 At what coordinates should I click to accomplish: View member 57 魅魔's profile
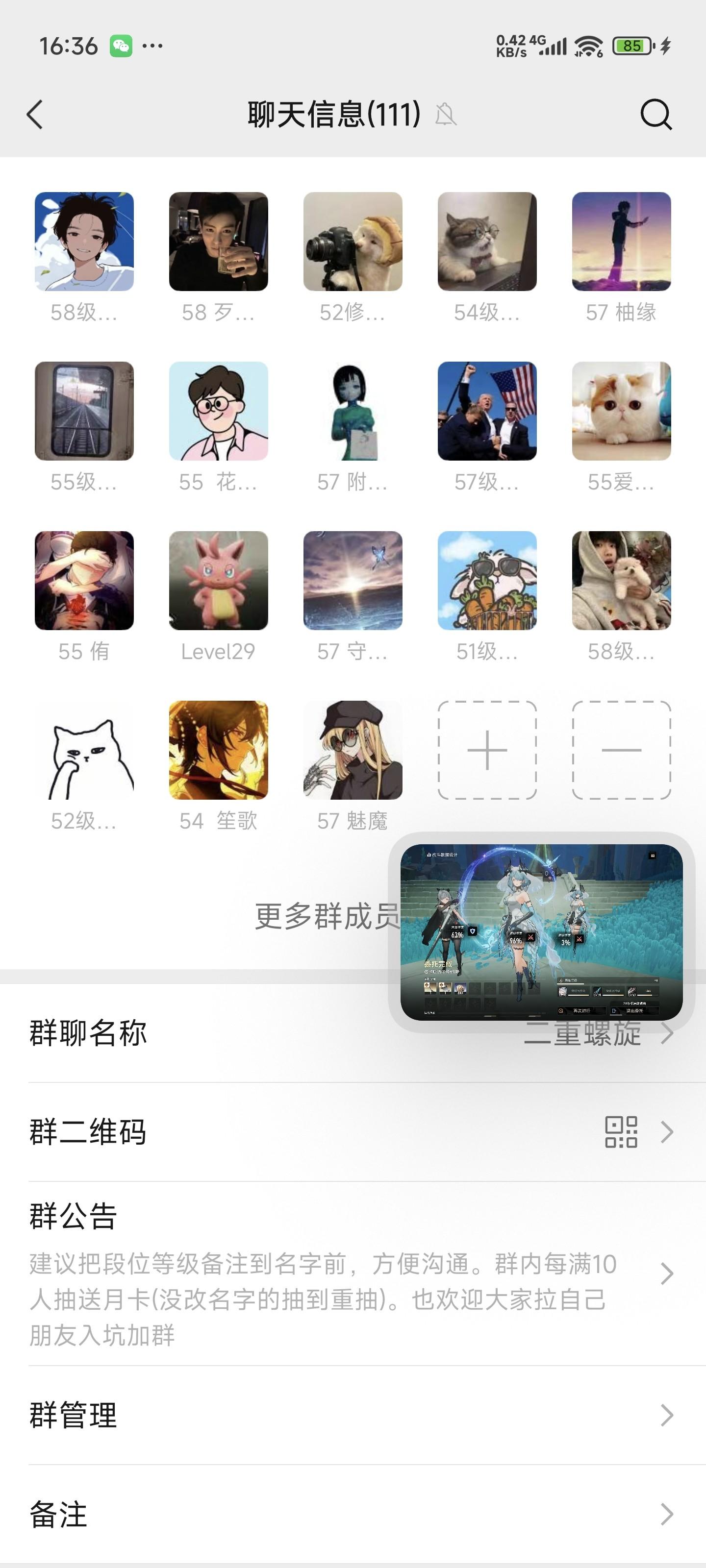[x=353, y=750]
